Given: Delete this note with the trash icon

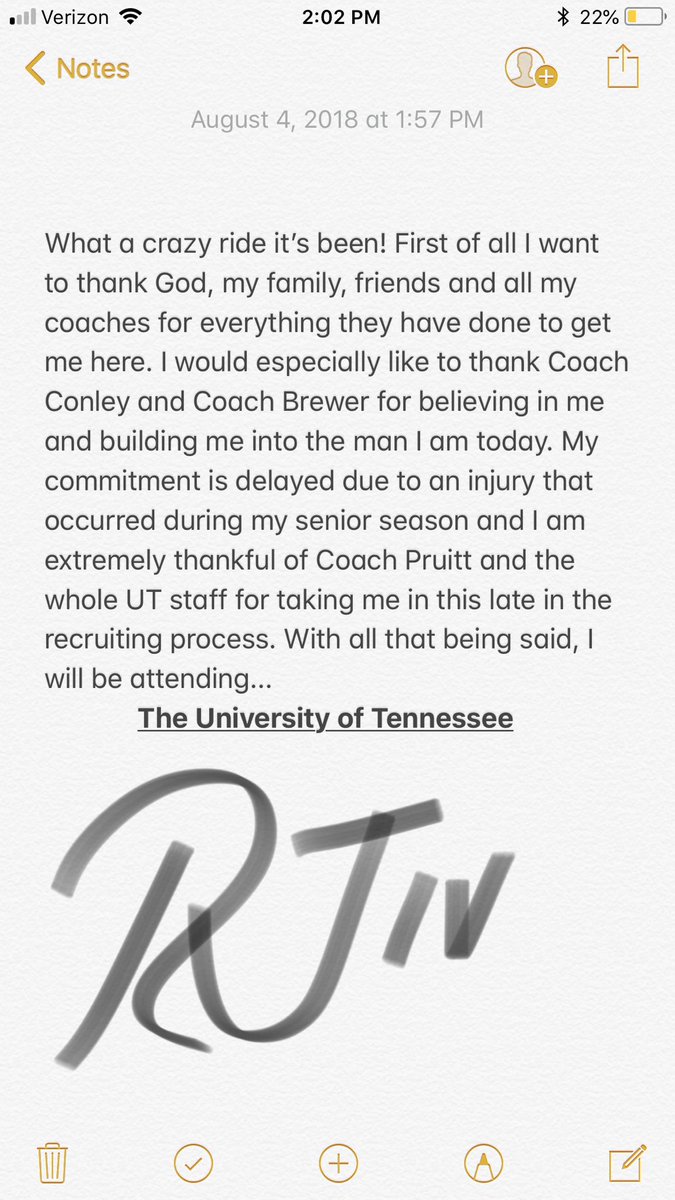Looking at the screenshot, I should [x=51, y=1163].
